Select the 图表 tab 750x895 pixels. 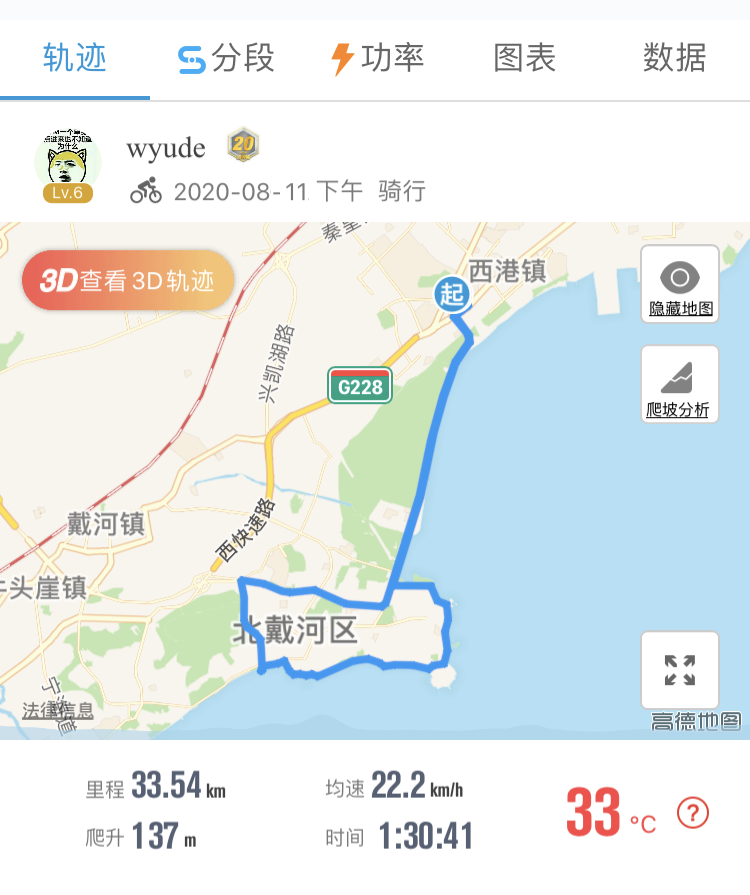(524, 58)
